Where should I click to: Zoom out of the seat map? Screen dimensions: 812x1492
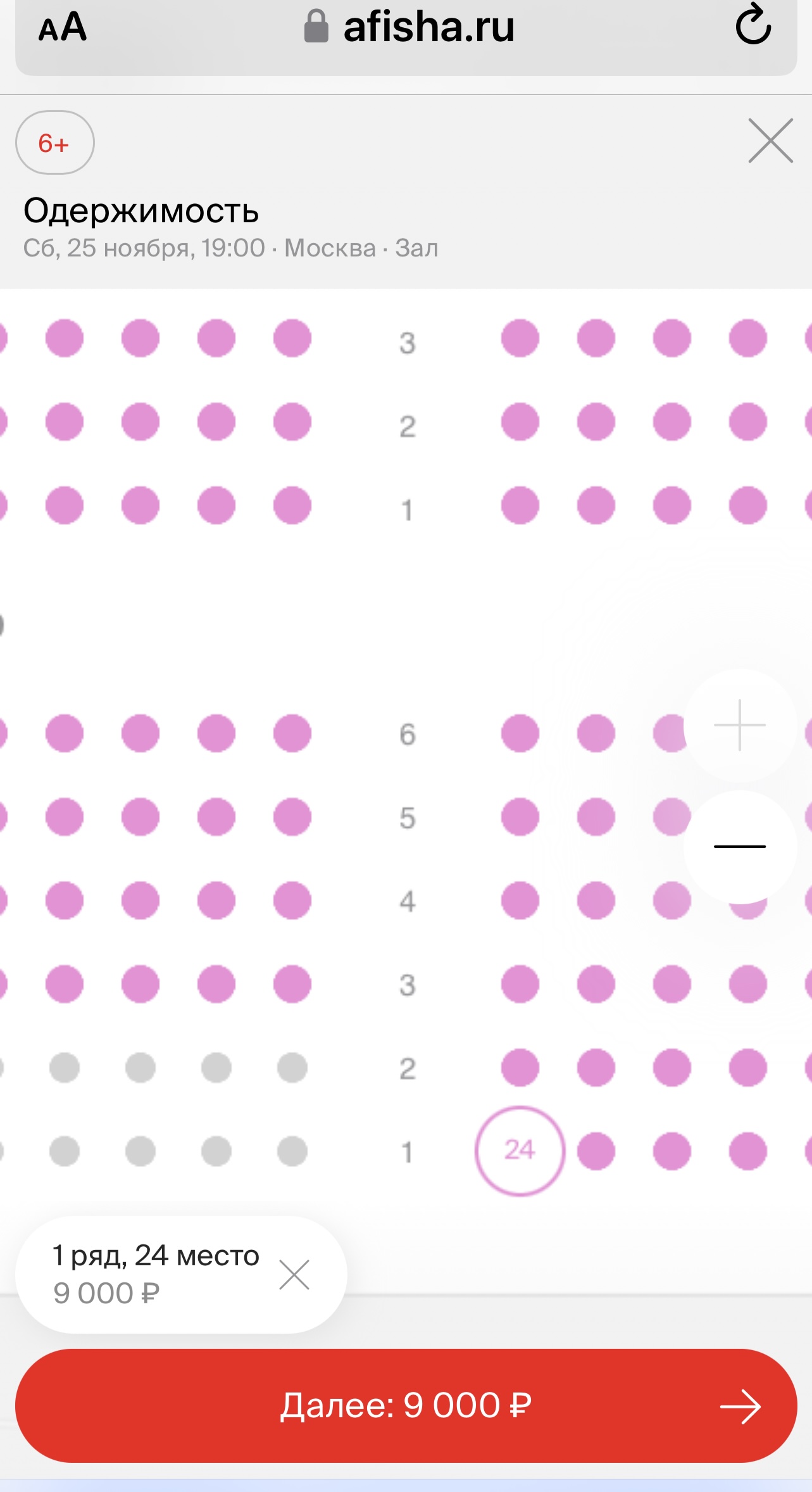pyautogui.click(x=740, y=846)
